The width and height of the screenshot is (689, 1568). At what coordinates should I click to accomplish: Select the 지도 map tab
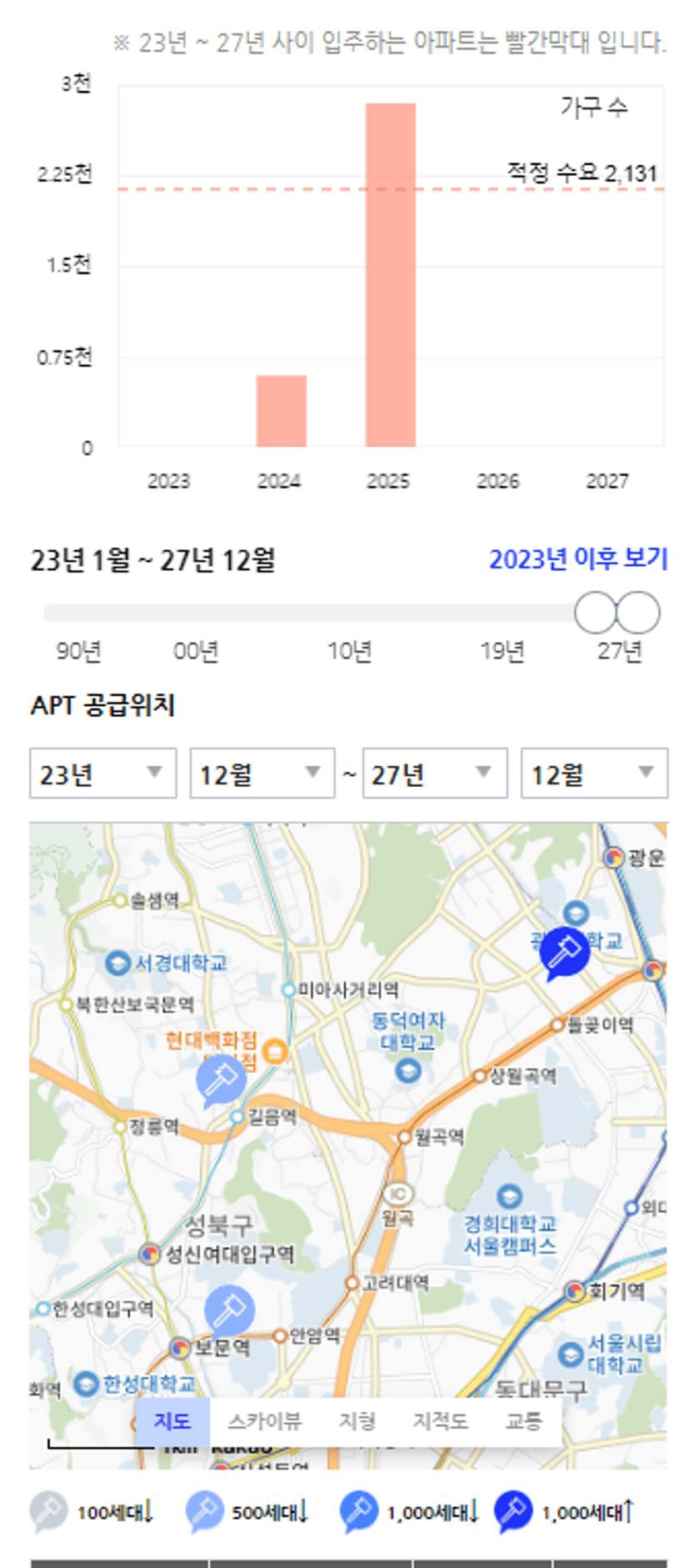(x=172, y=1421)
